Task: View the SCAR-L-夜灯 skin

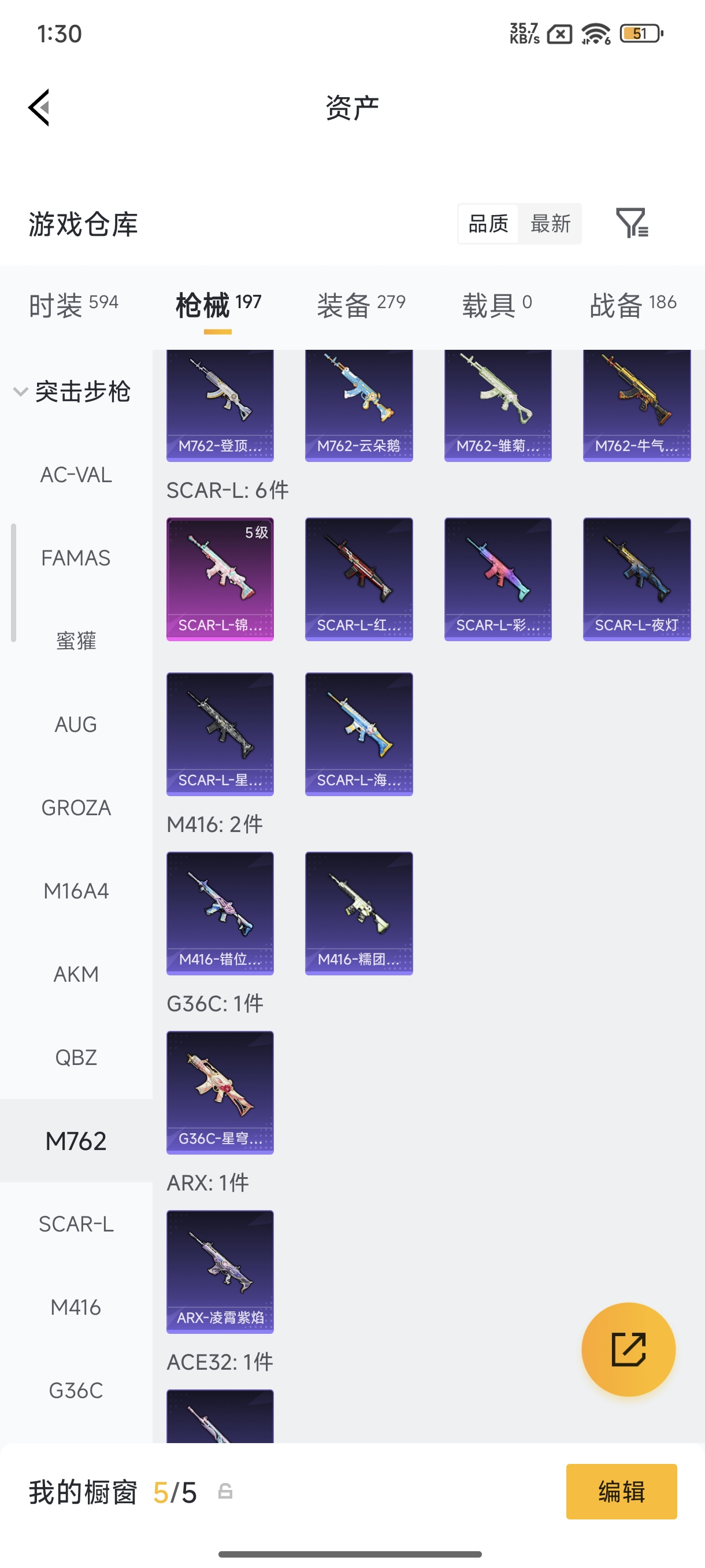Action: (x=637, y=579)
